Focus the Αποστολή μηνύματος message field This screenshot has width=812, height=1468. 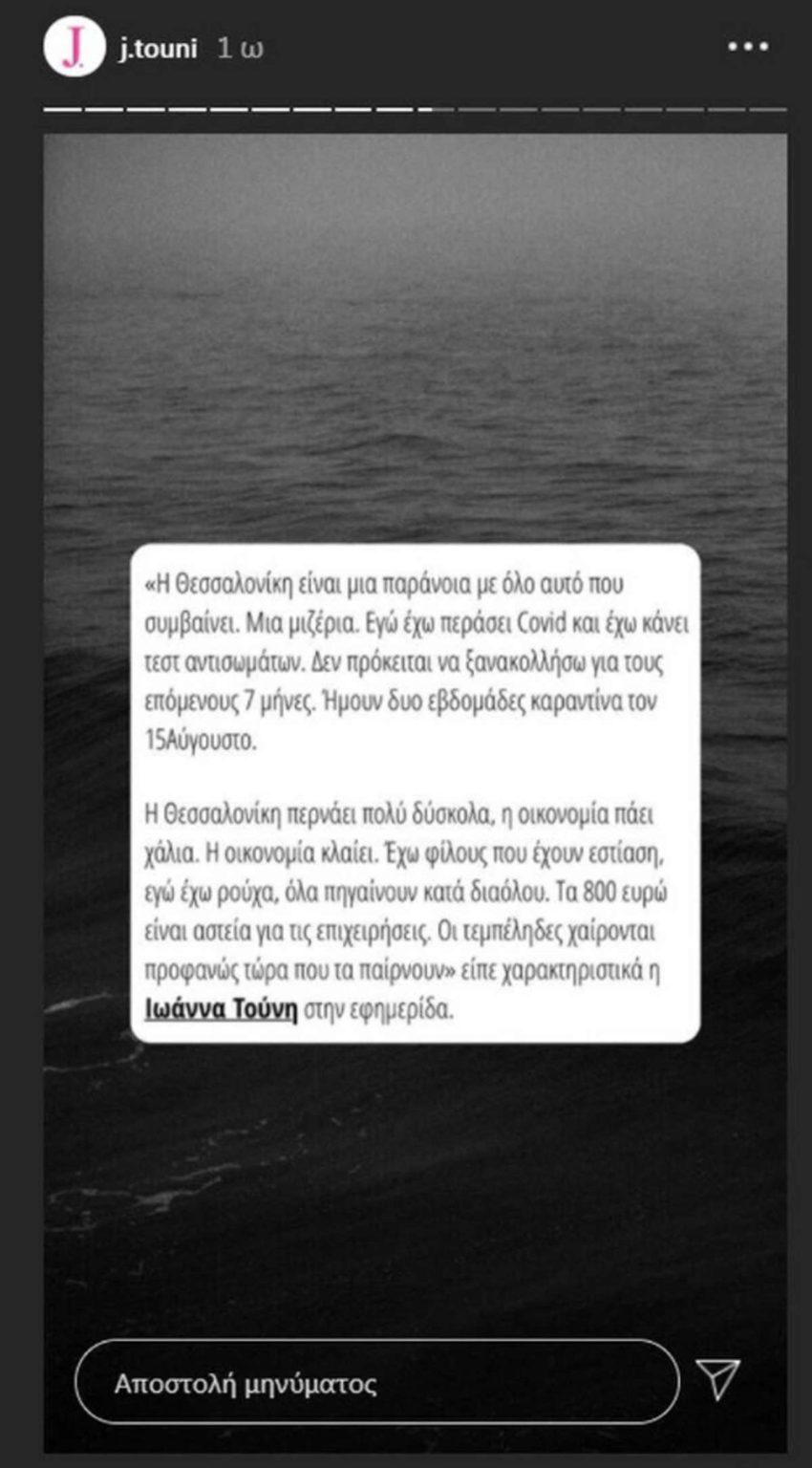tap(377, 1382)
